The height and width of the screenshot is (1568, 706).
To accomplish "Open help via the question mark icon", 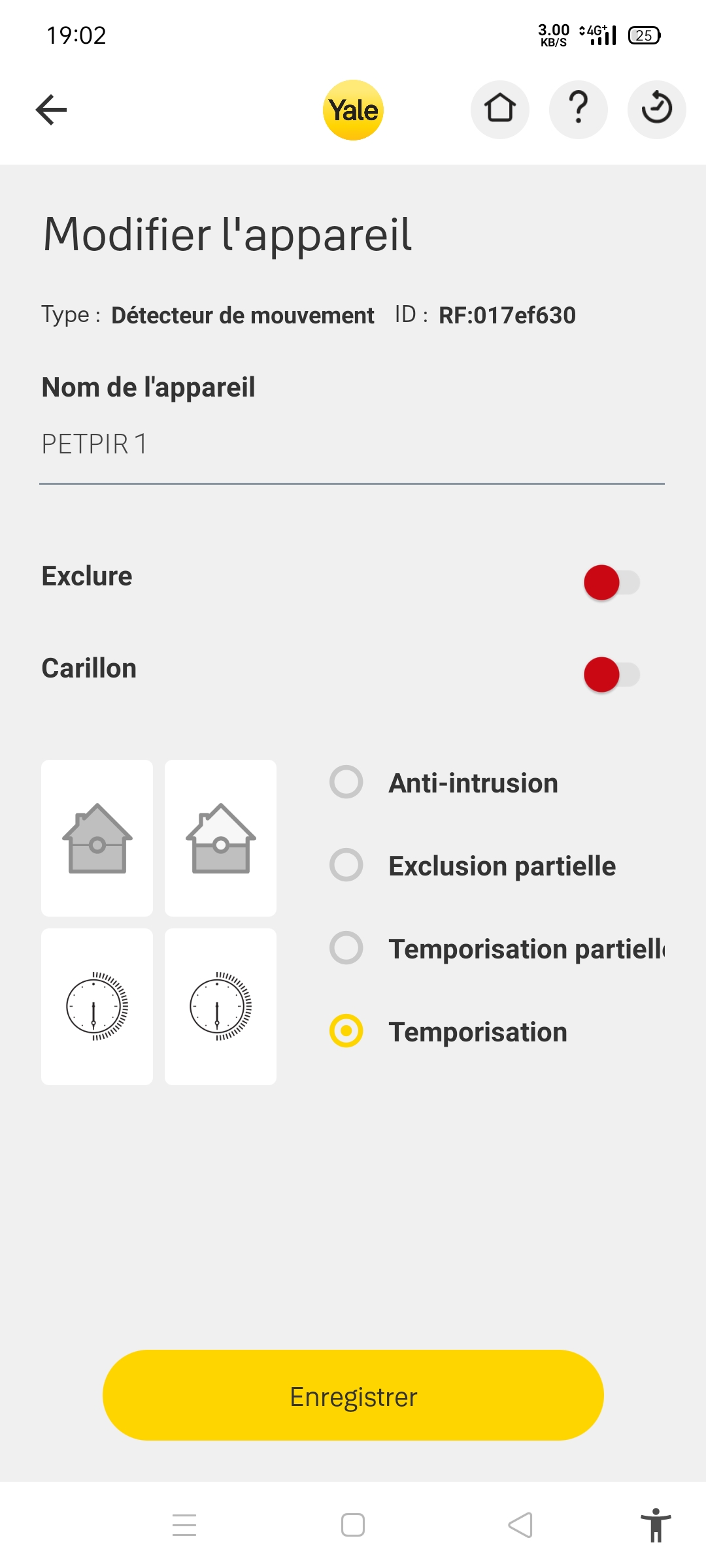I will (x=579, y=110).
